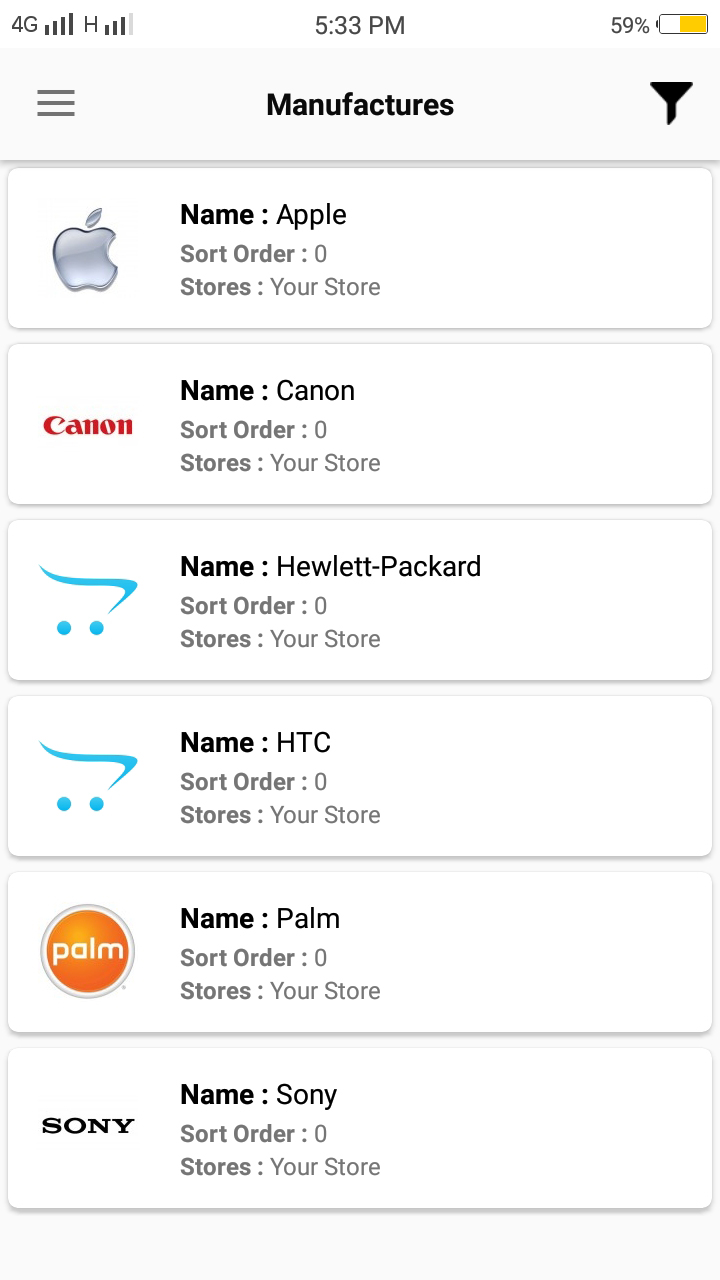Viewport: 720px width, 1280px height.
Task: Open the Apple manufacturer card
Action: 360,248
